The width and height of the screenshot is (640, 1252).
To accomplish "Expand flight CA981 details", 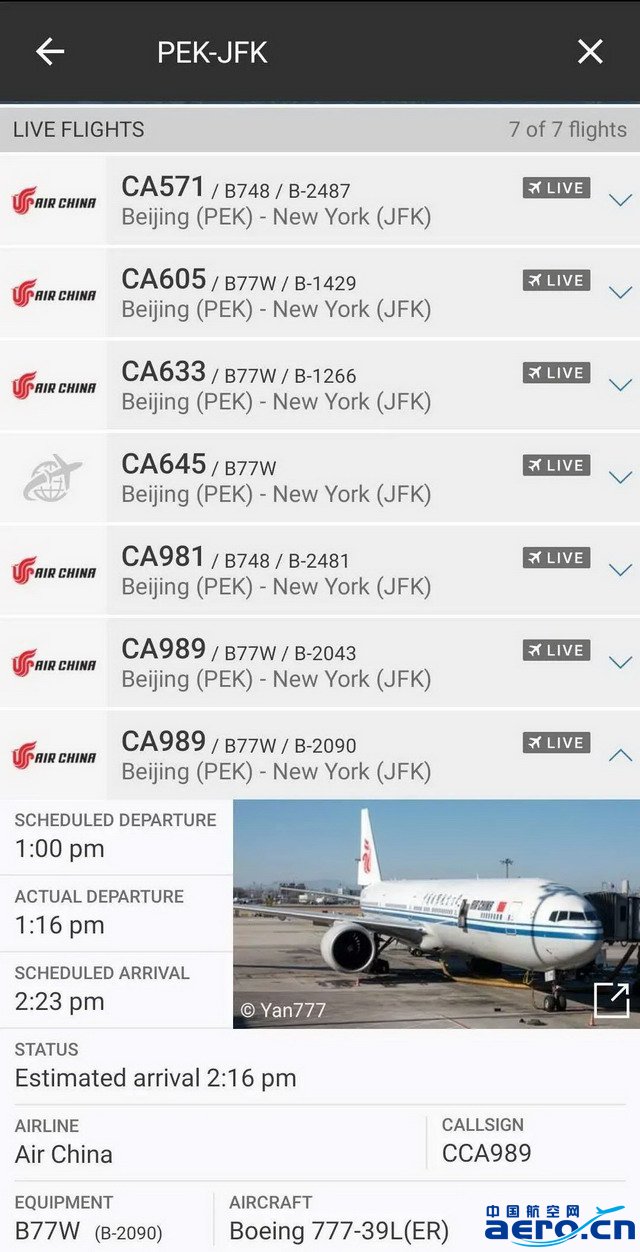I will pyautogui.click(x=620, y=570).
